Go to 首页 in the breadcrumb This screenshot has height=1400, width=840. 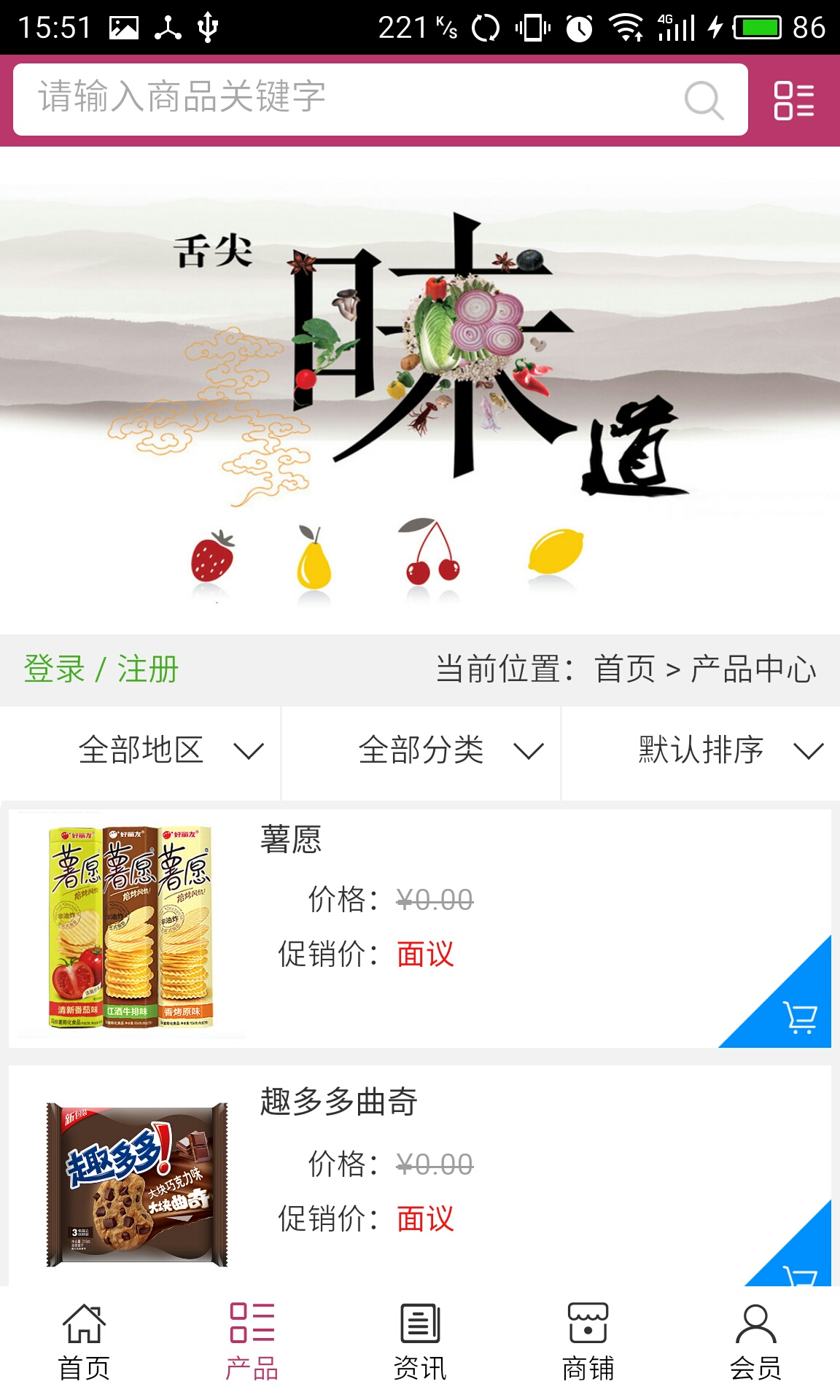click(x=625, y=669)
